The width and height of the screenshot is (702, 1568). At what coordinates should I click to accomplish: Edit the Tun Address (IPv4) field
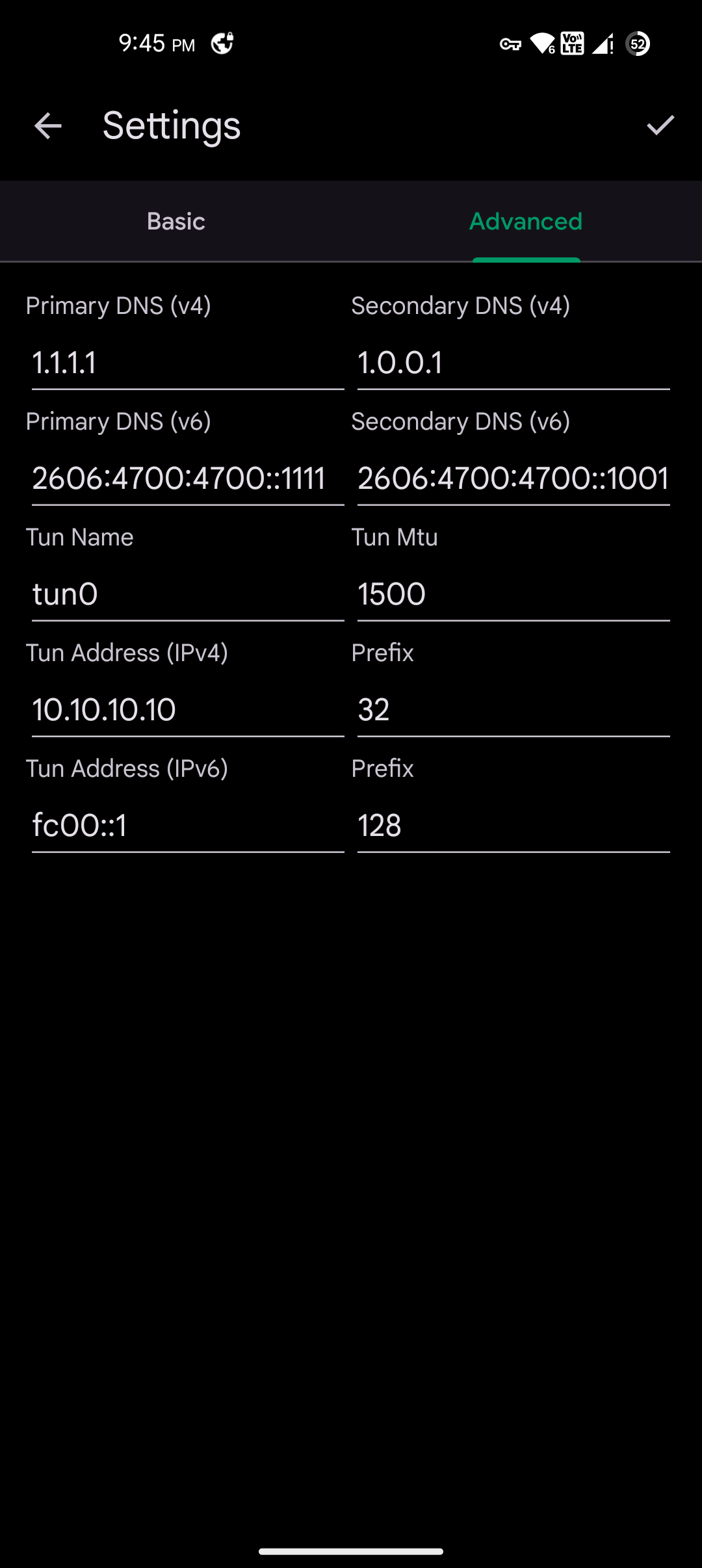point(187,710)
